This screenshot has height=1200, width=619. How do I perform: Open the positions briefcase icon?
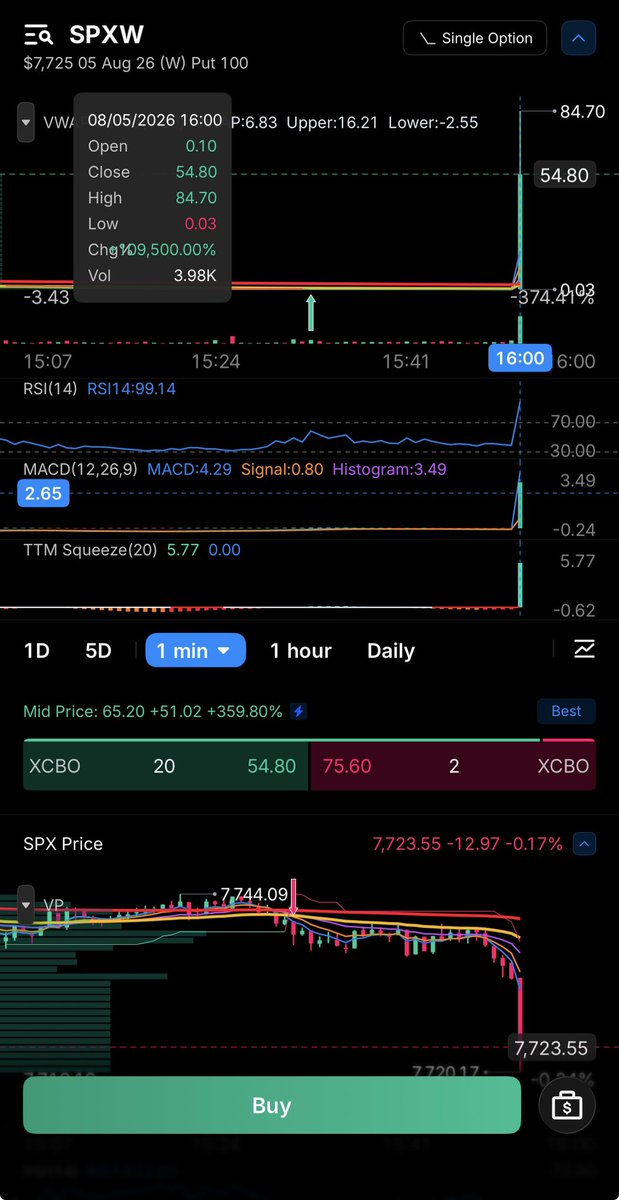[x=567, y=1105]
